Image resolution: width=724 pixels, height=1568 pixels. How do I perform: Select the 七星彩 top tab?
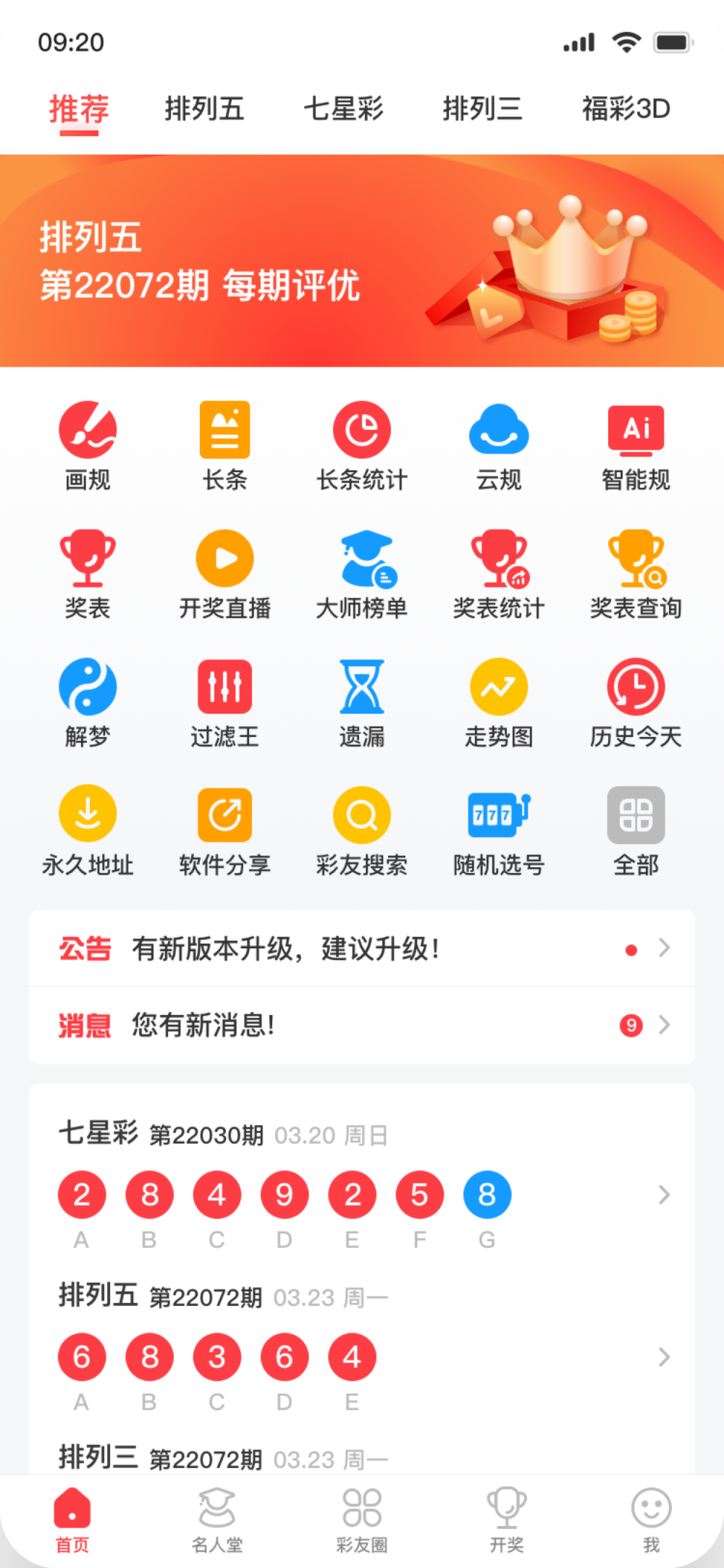(343, 109)
